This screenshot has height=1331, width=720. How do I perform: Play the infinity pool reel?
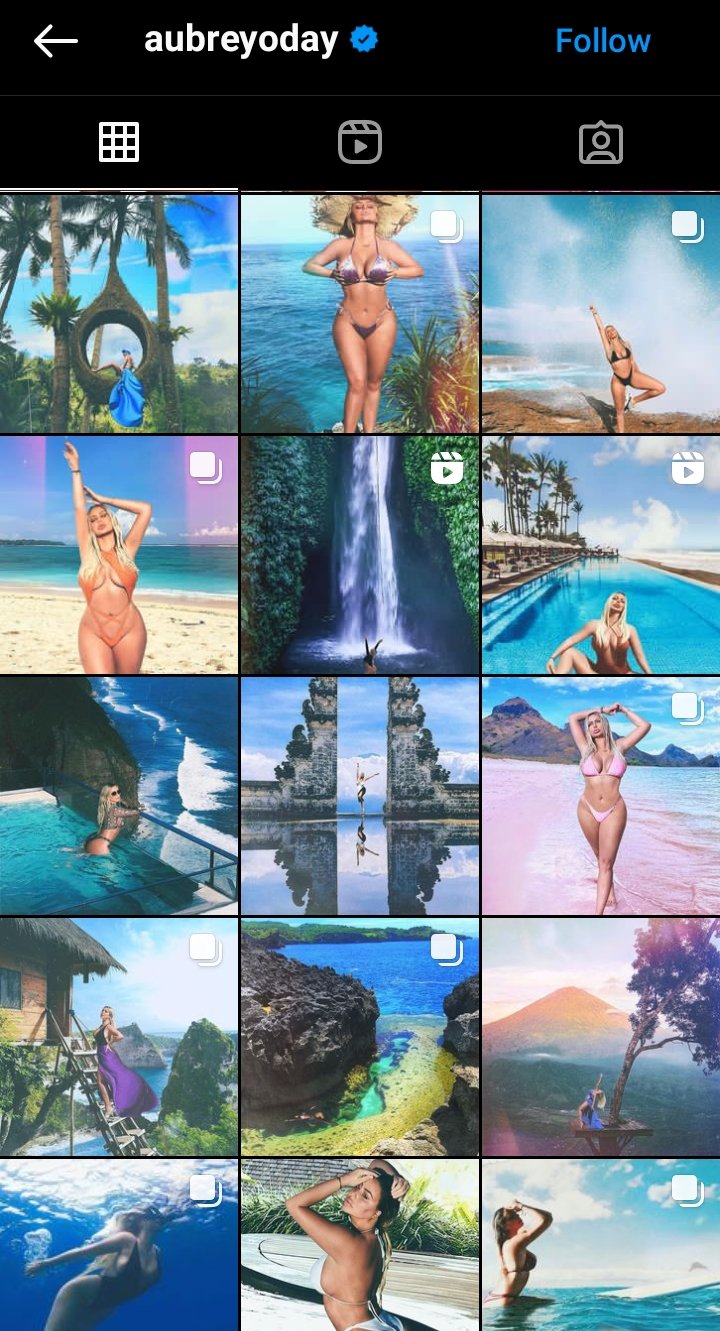[x=600, y=554]
